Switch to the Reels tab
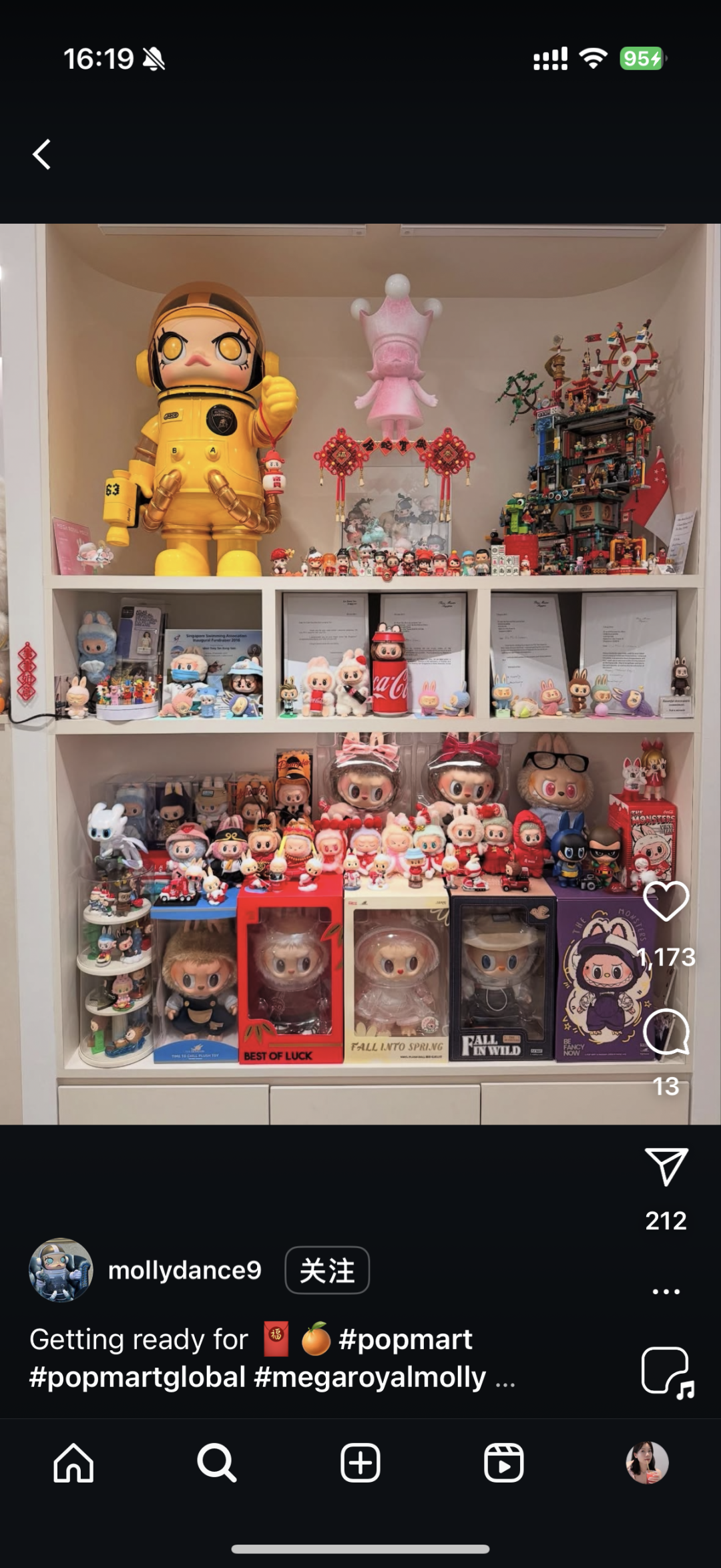Screen dimensions: 721x1568 coord(503,1462)
